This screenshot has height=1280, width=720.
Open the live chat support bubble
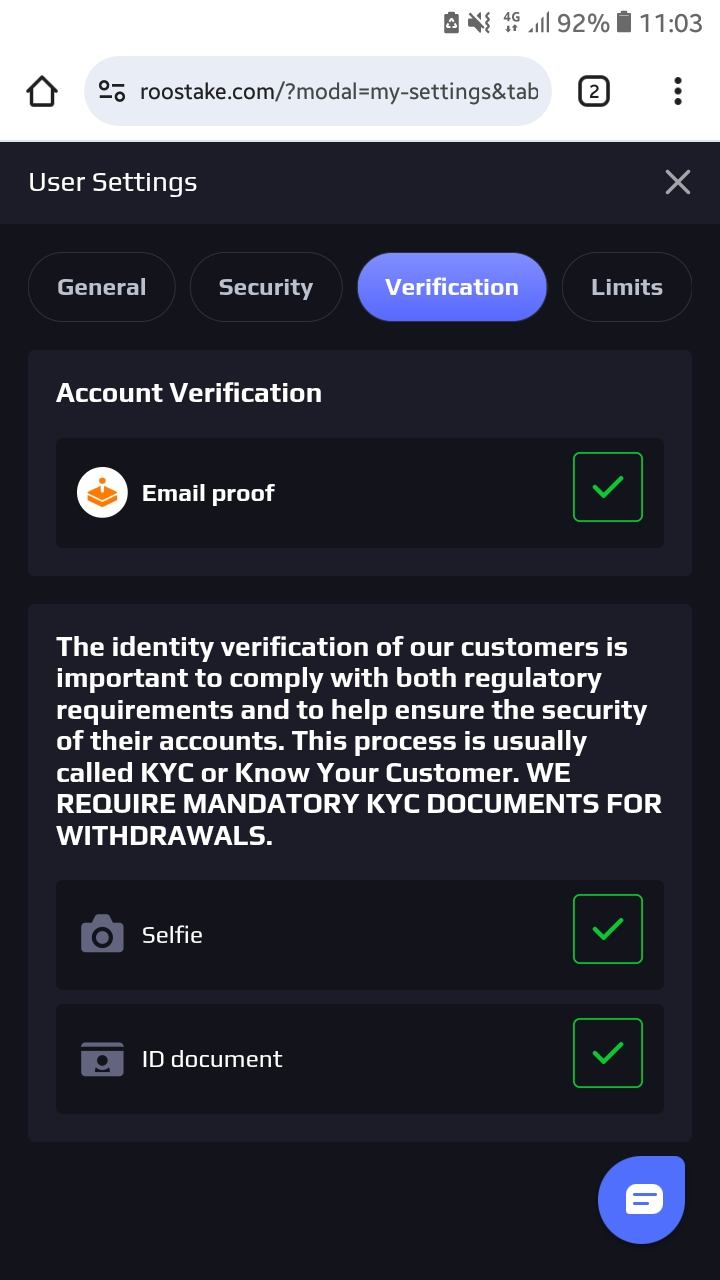(x=642, y=1199)
